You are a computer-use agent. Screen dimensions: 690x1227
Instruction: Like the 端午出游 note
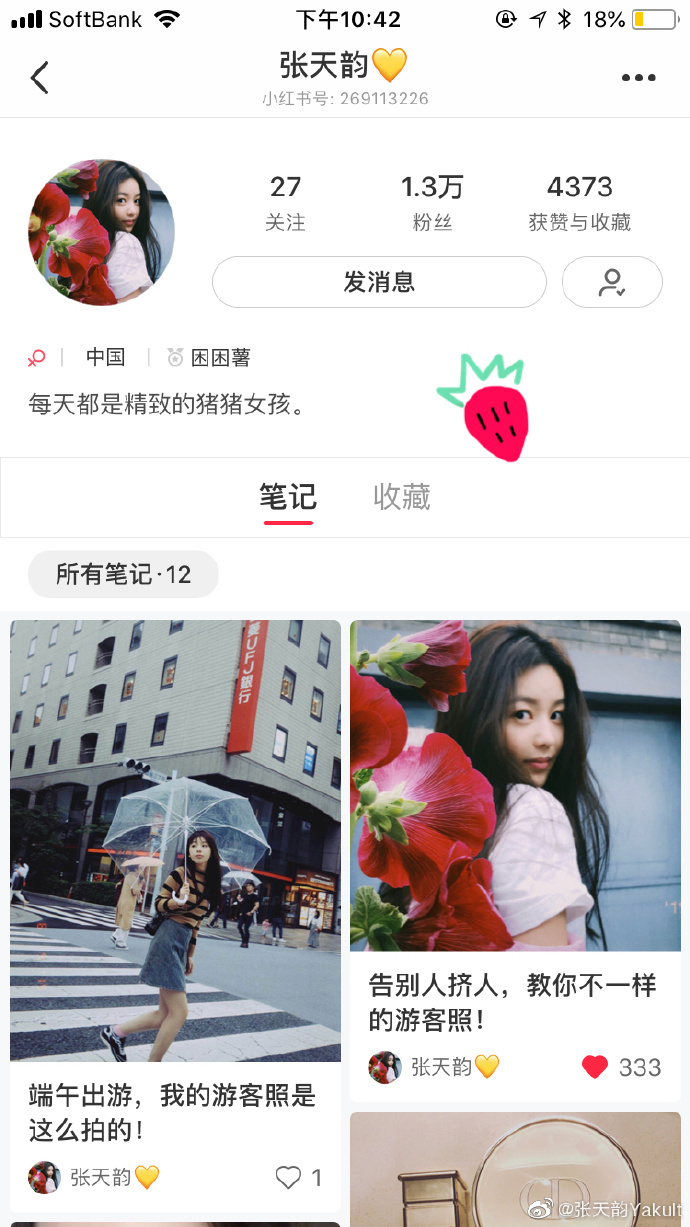tap(289, 1177)
